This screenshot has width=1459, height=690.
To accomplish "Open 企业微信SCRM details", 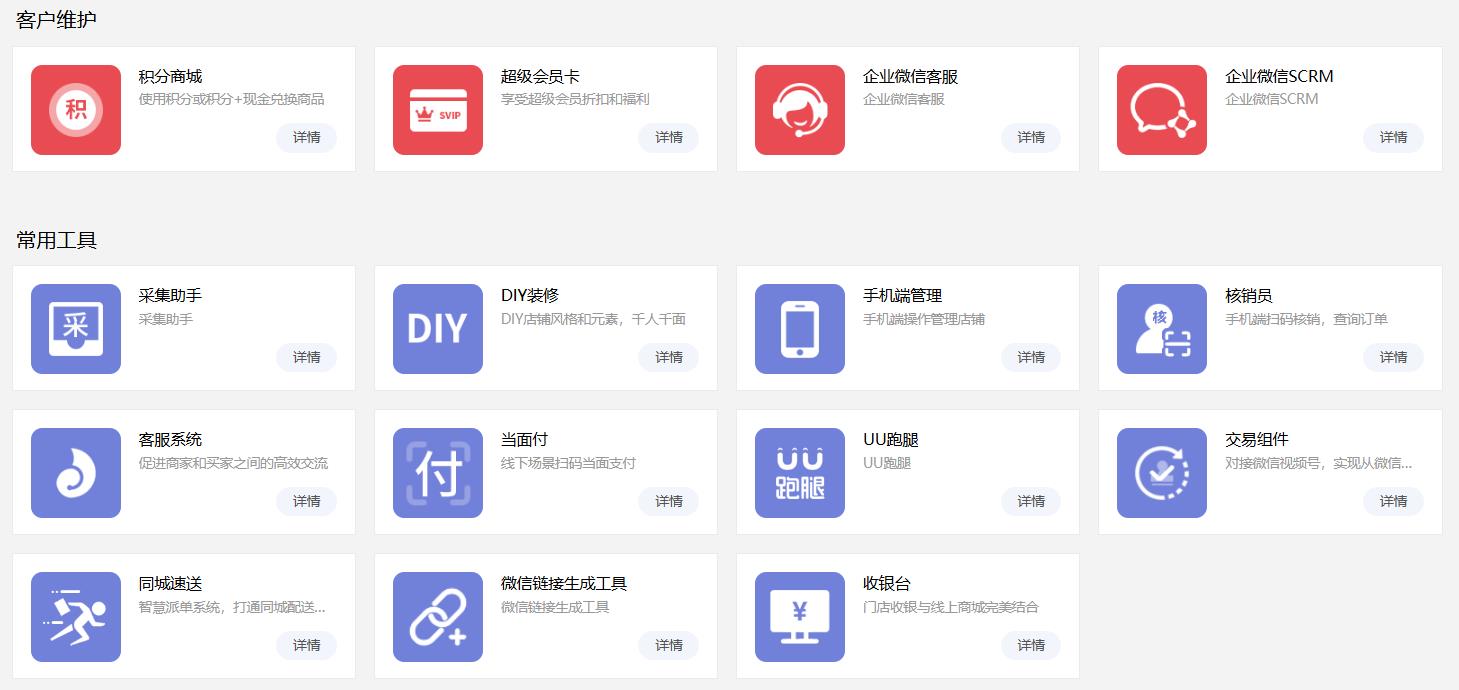I will [x=1392, y=137].
